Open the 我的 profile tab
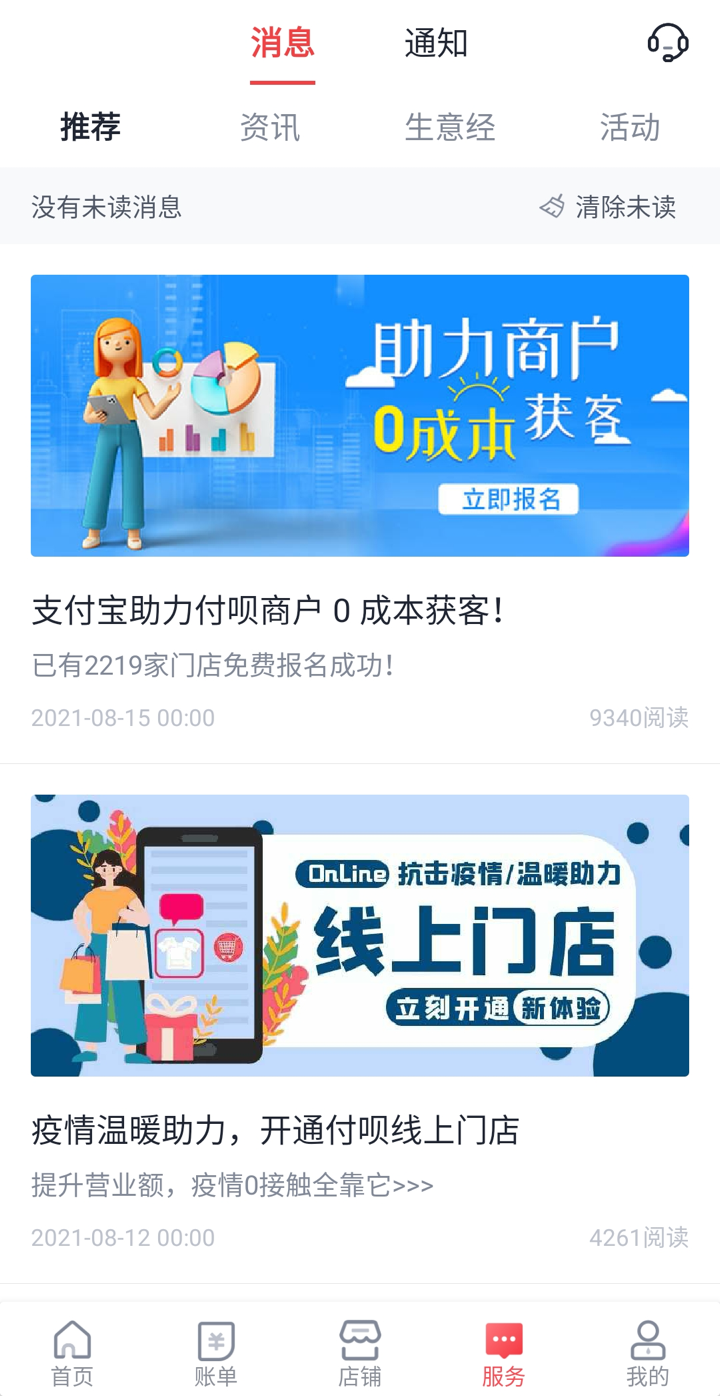 pos(647,1352)
